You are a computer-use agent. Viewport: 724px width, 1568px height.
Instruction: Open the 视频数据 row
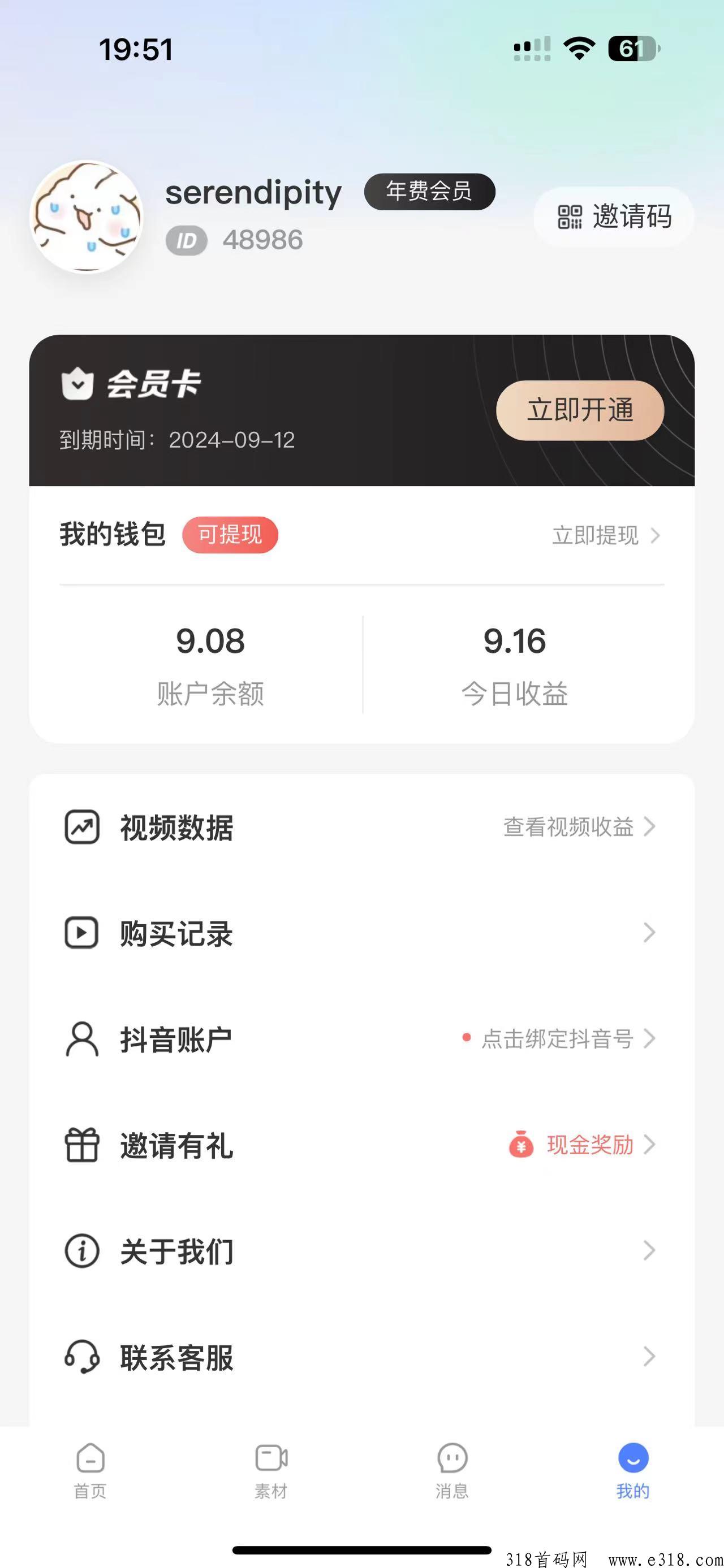tap(361, 827)
